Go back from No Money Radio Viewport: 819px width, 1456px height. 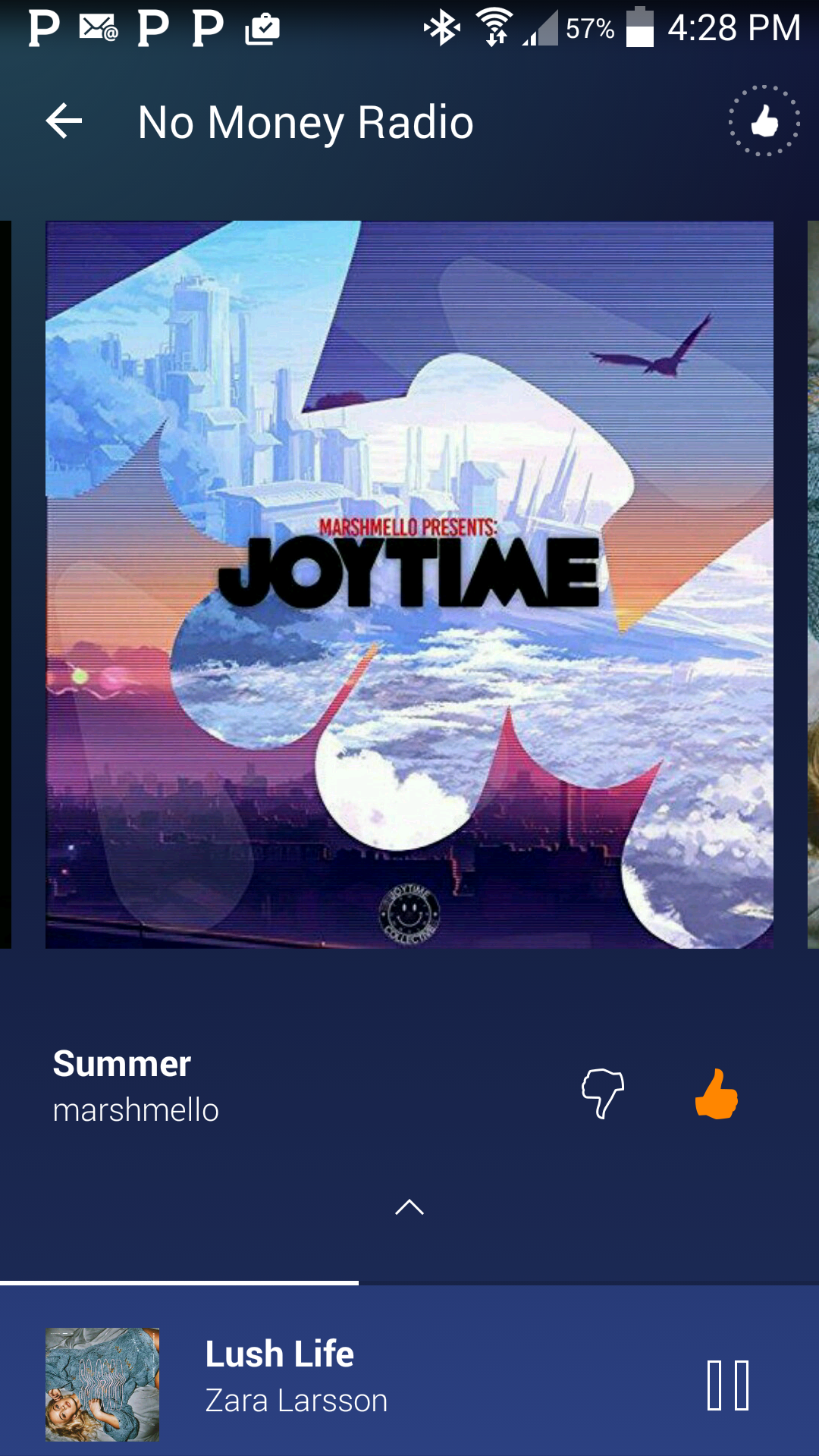click(64, 121)
